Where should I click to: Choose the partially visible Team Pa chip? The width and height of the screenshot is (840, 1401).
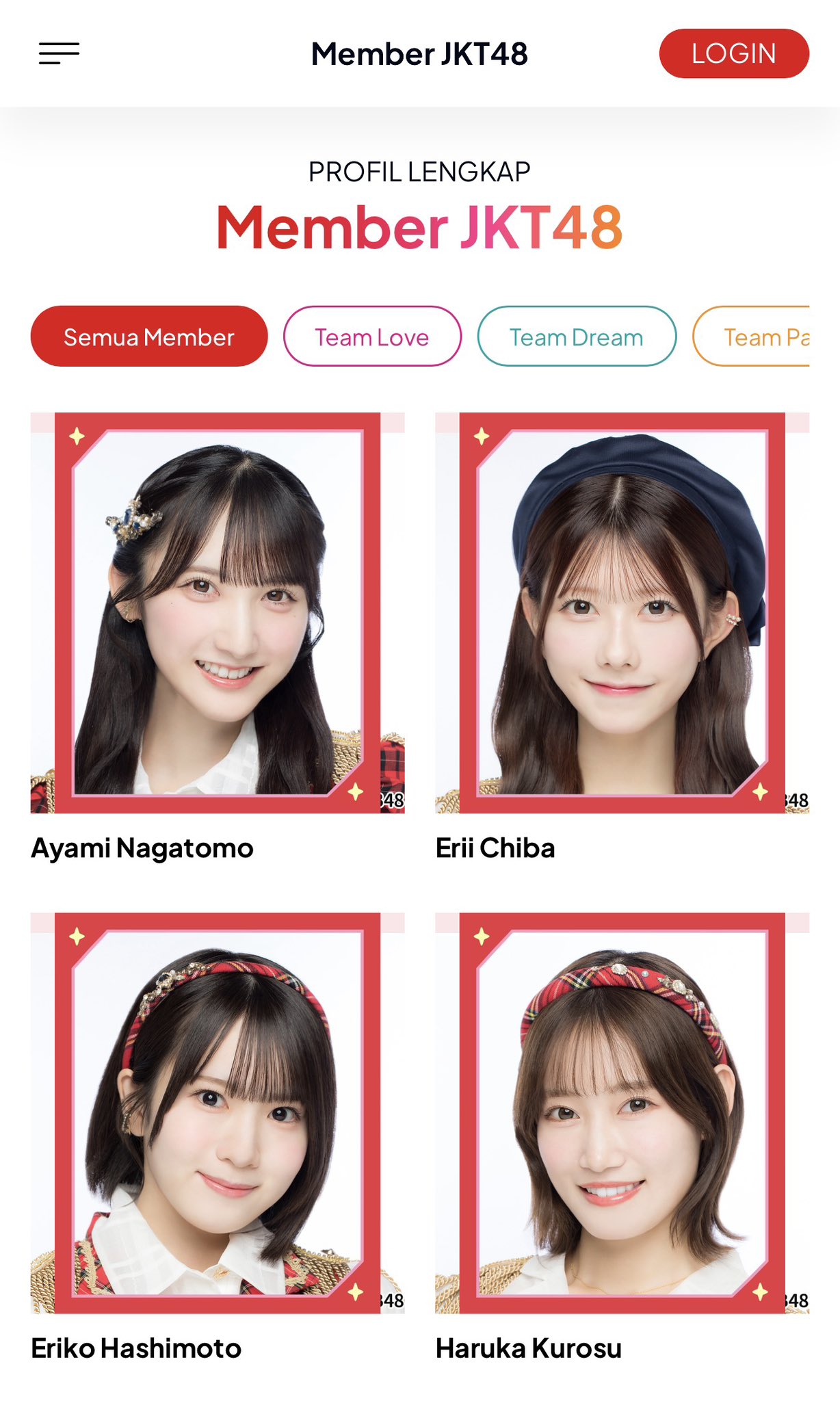[751, 336]
